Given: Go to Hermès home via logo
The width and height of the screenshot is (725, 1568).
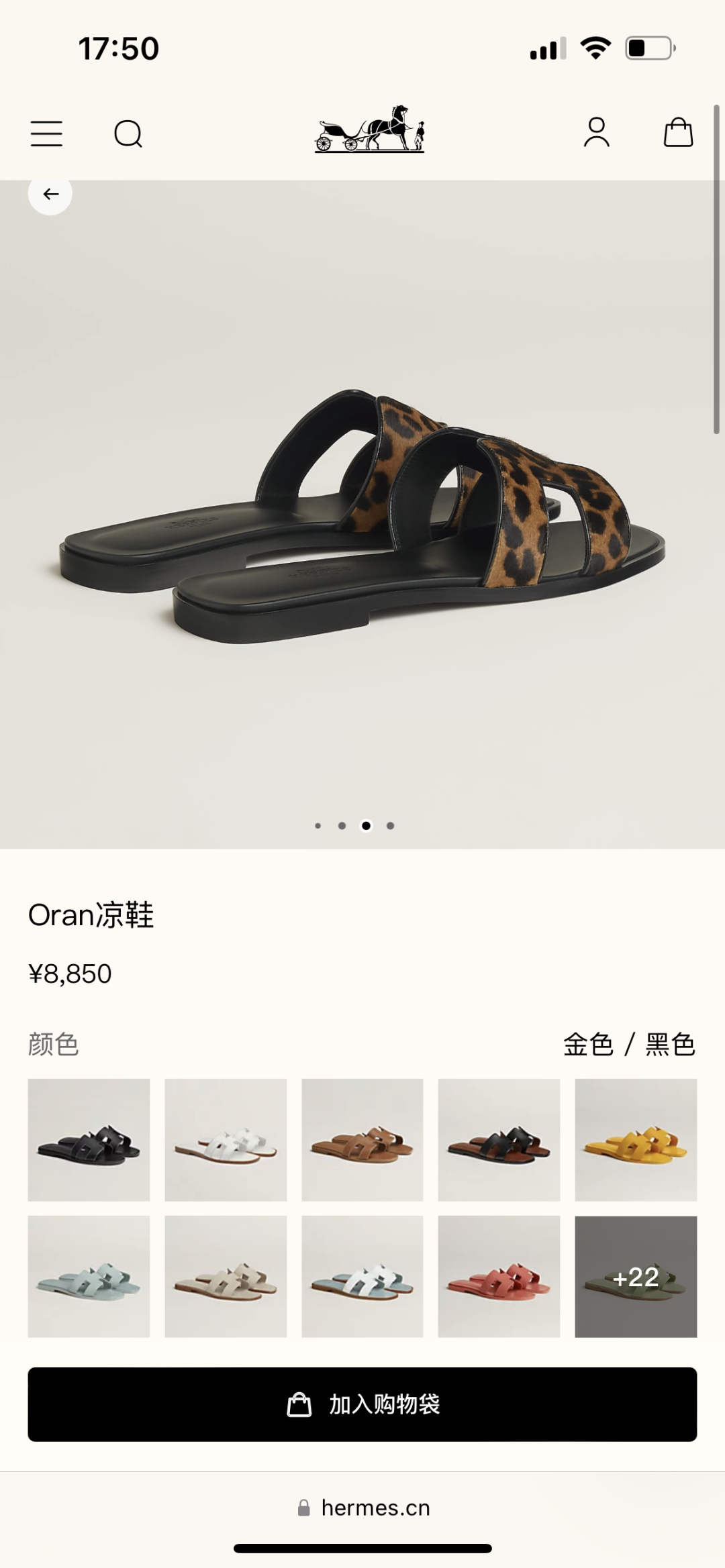Looking at the screenshot, I should pos(369,129).
